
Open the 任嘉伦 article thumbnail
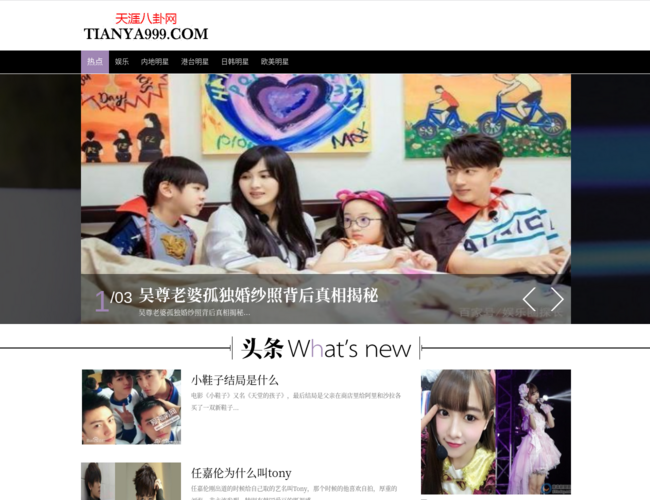(x=131, y=481)
